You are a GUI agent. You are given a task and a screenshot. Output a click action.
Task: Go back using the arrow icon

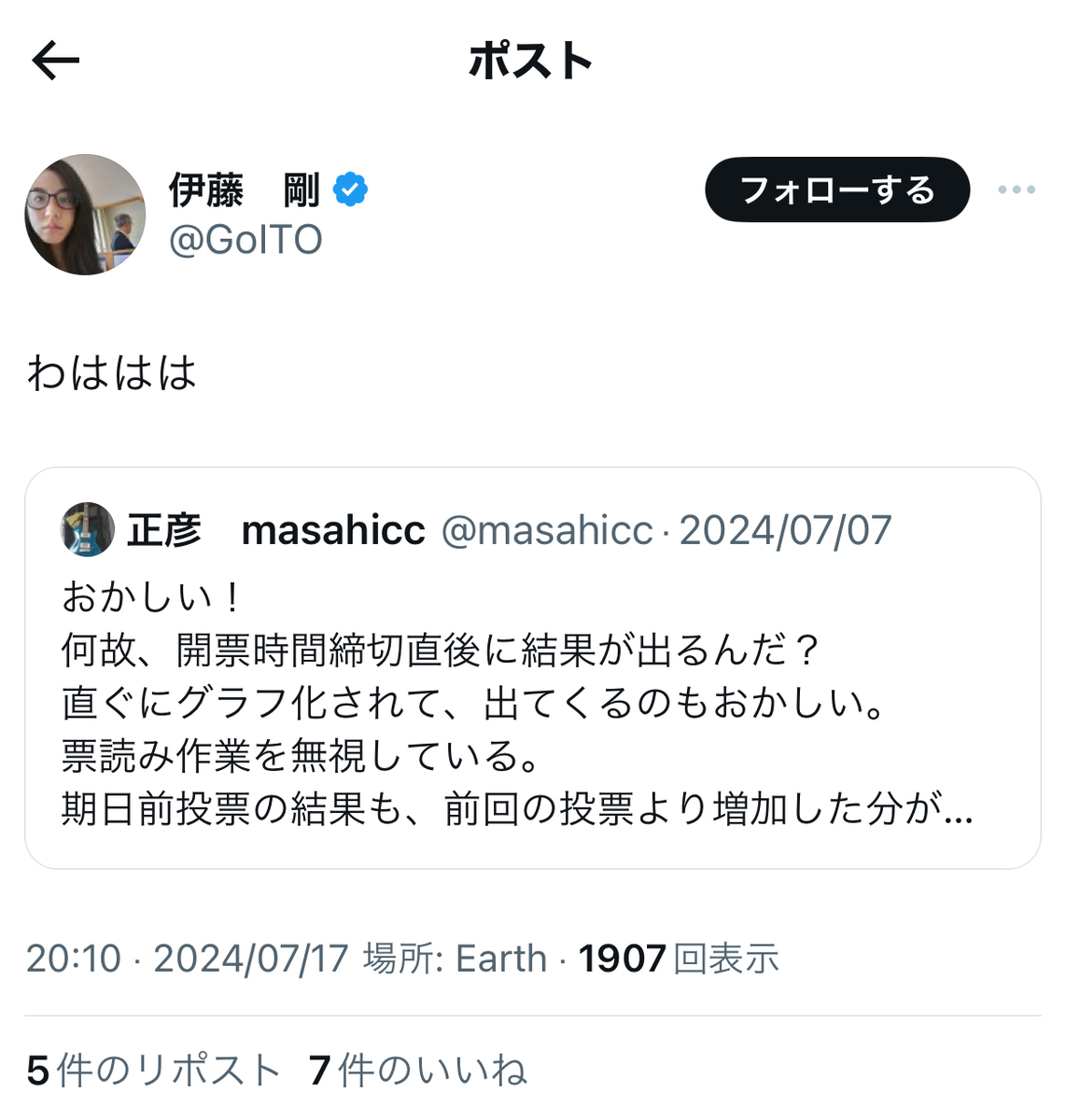(x=56, y=62)
